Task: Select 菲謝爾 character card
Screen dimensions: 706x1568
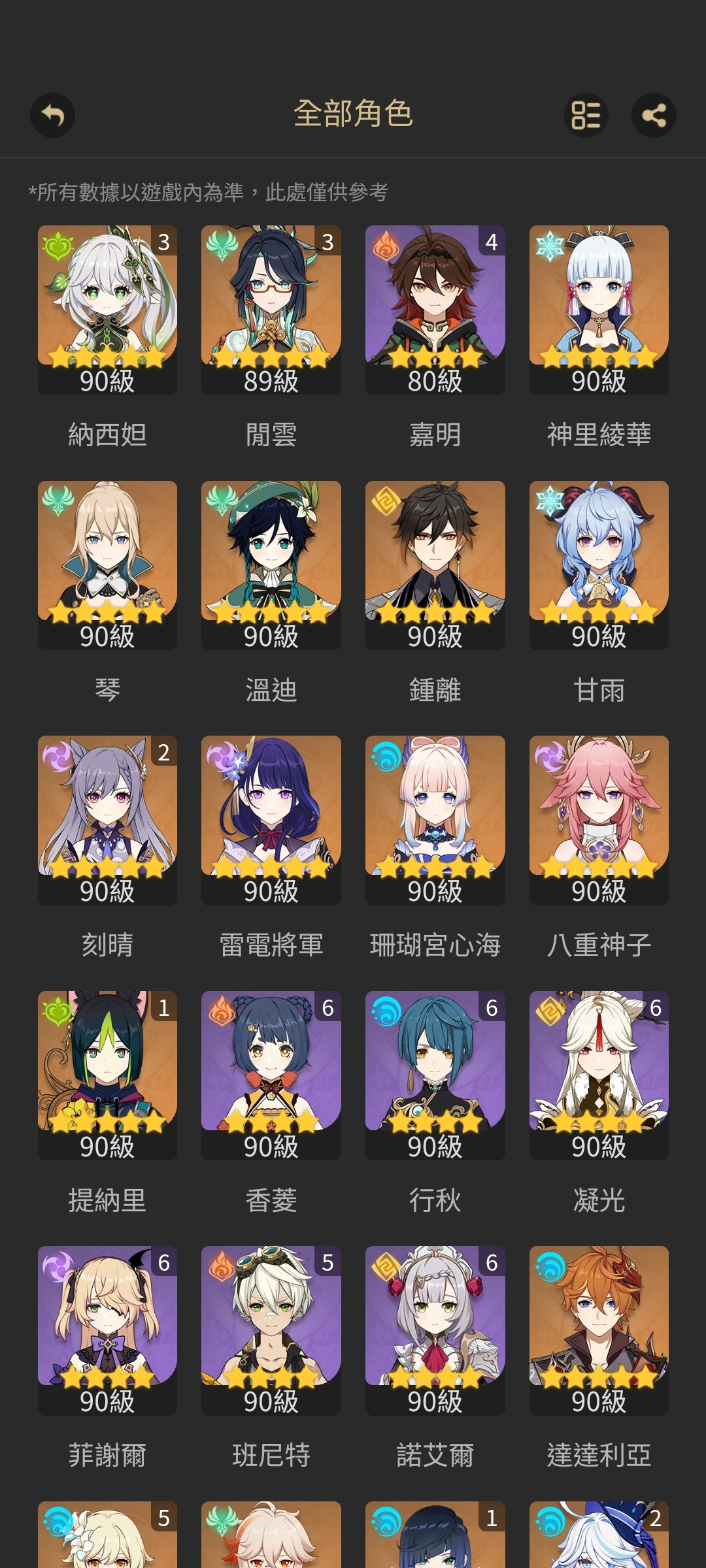Action: [x=107, y=1330]
